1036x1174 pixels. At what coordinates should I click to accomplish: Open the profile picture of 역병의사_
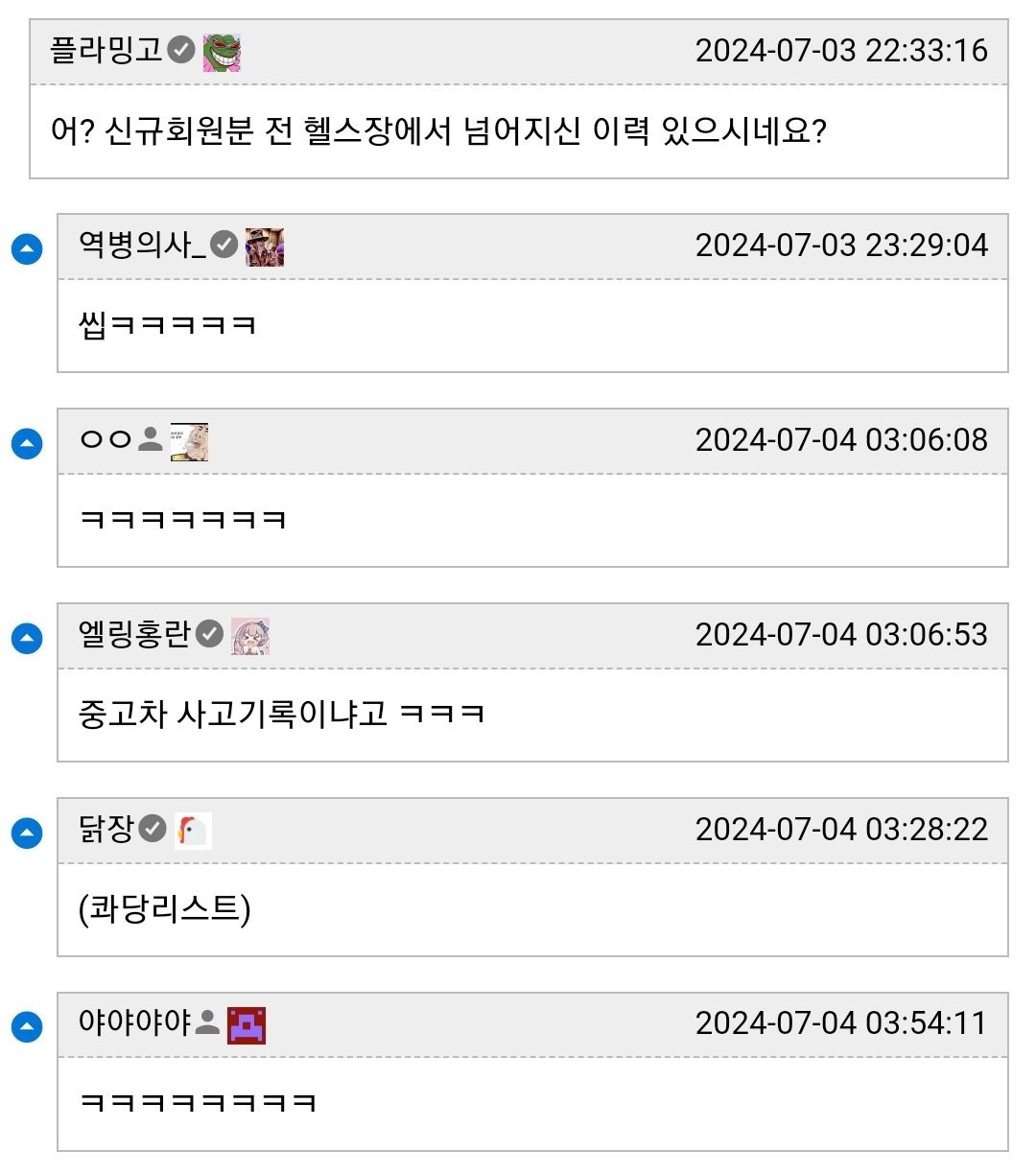[266, 246]
